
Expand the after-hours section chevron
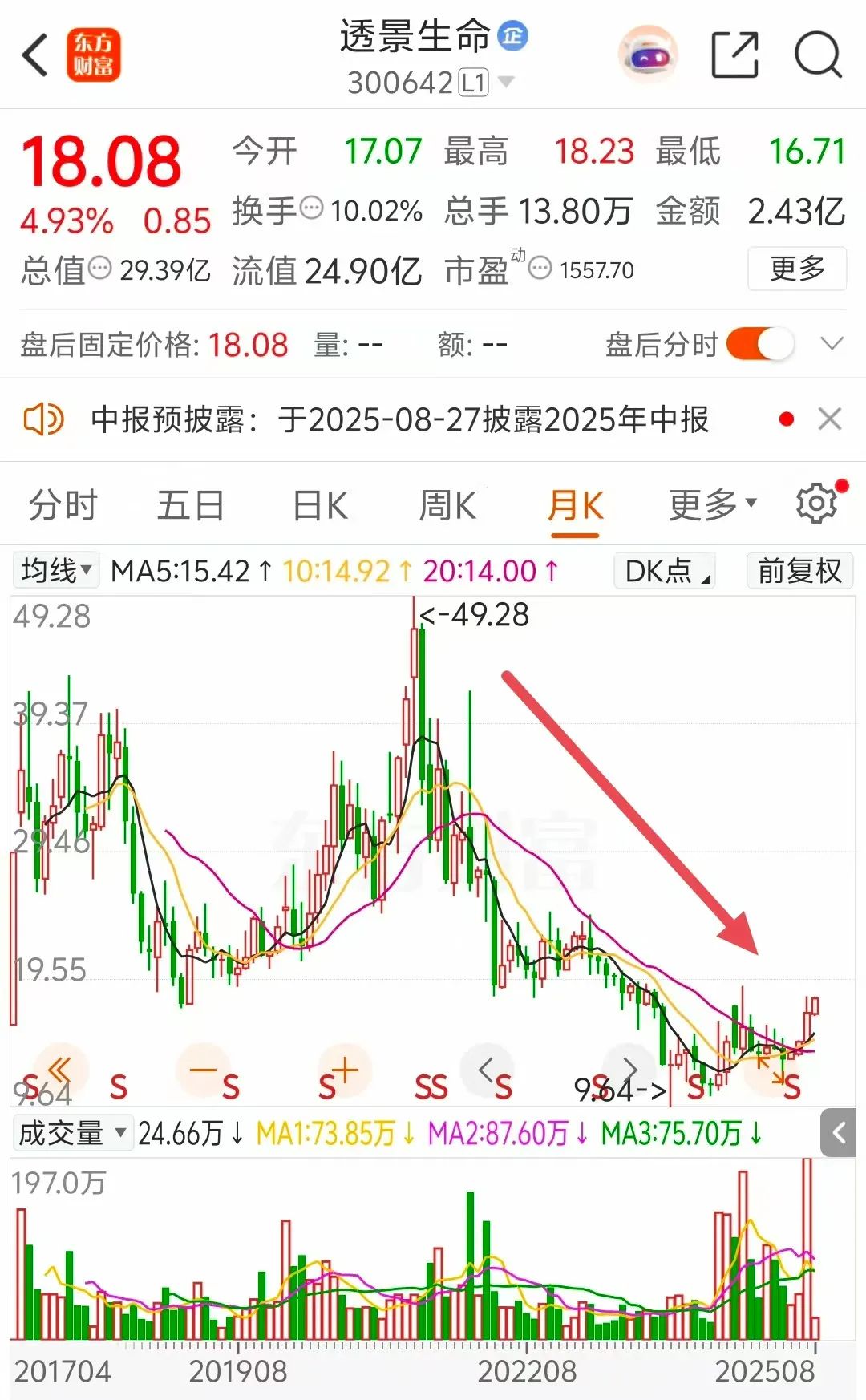(x=832, y=345)
